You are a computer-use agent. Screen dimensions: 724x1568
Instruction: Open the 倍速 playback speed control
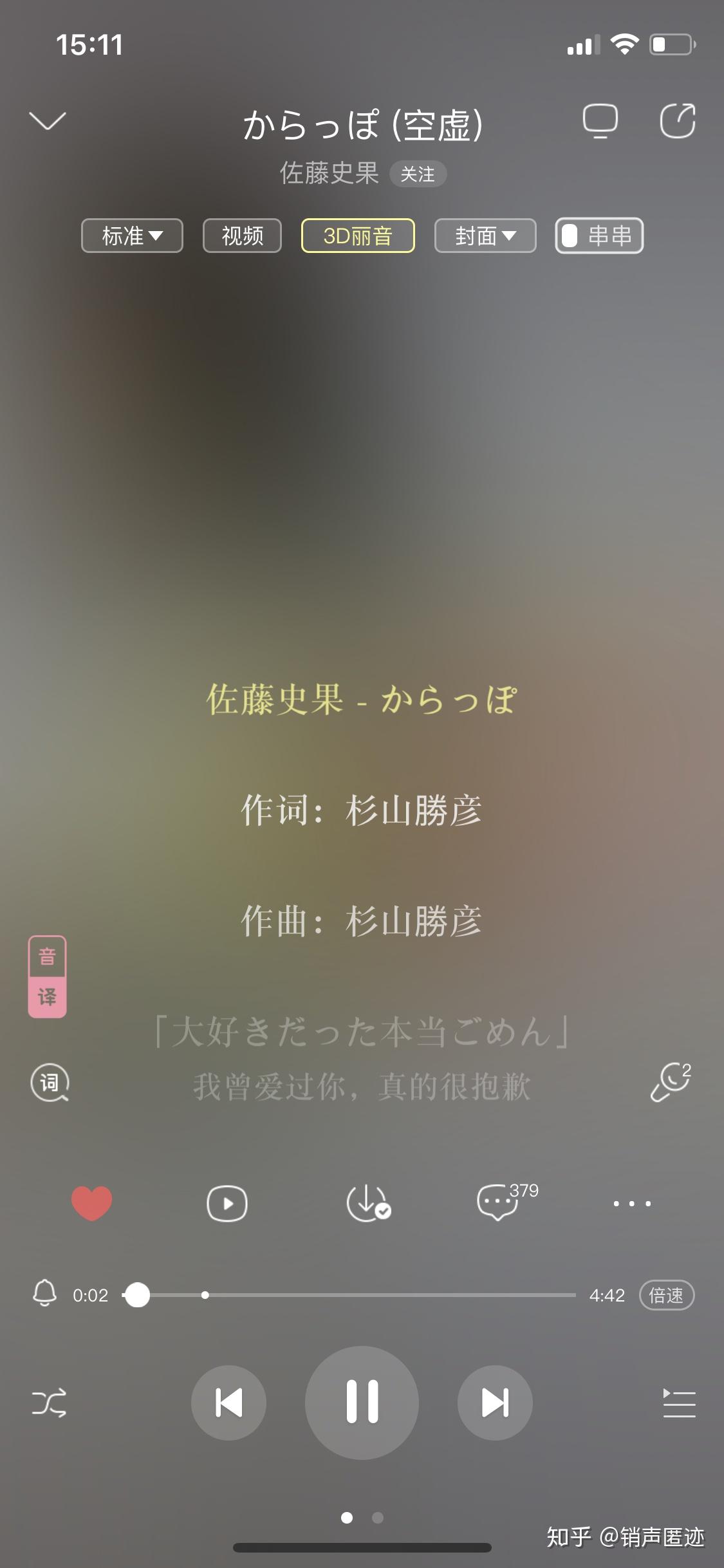pos(667,1295)
